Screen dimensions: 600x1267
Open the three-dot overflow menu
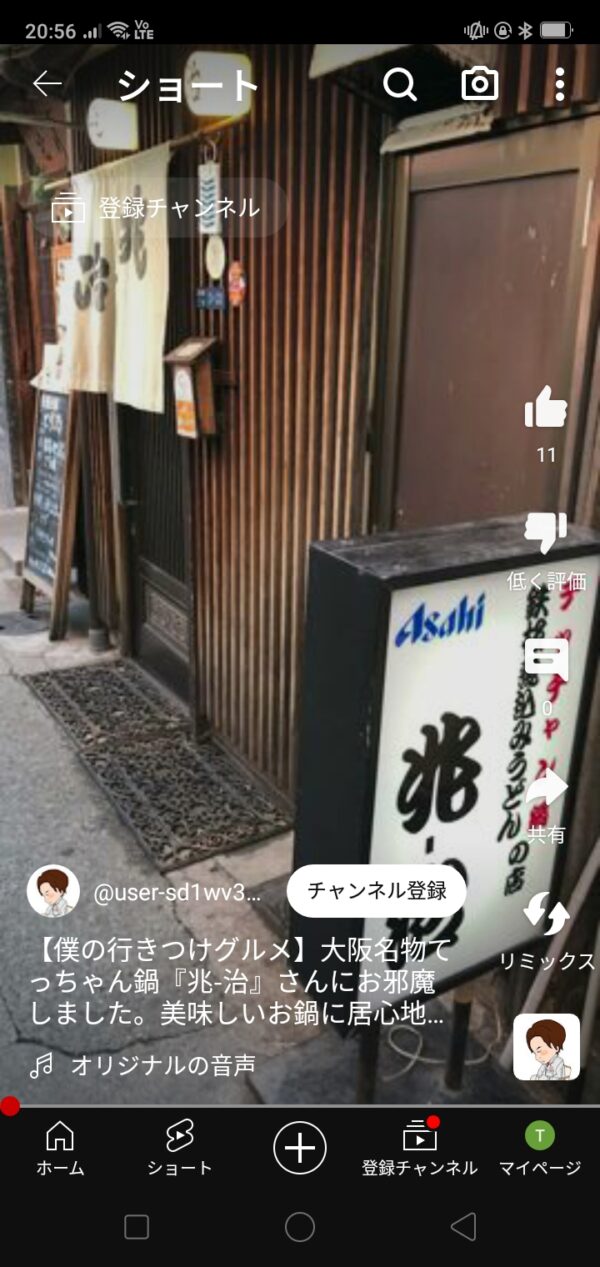(x=559, y=85)
